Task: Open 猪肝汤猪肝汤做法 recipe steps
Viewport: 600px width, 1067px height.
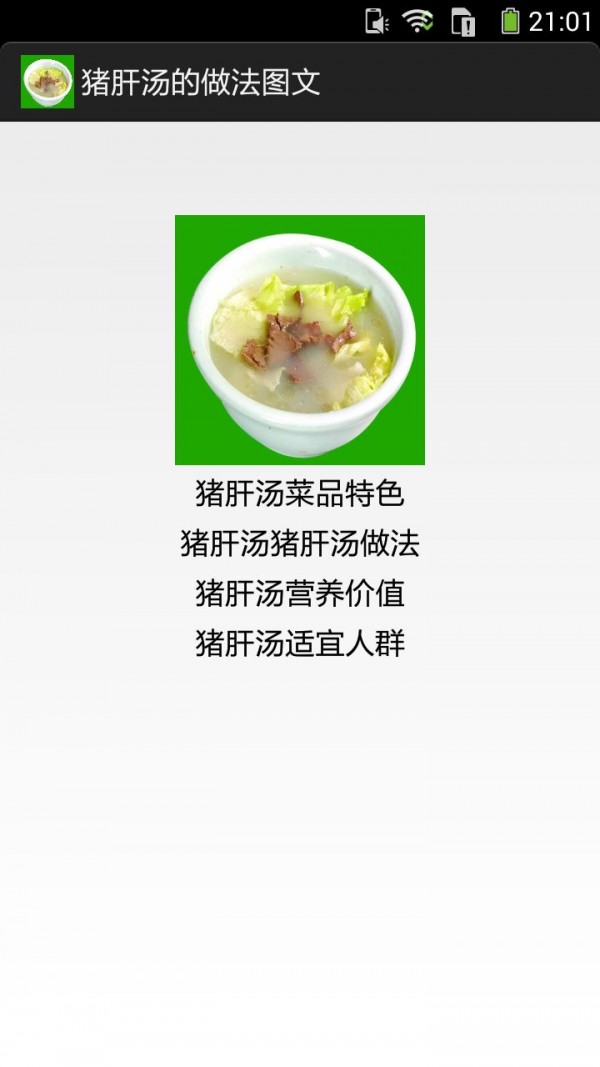Action: pos(299,544)
